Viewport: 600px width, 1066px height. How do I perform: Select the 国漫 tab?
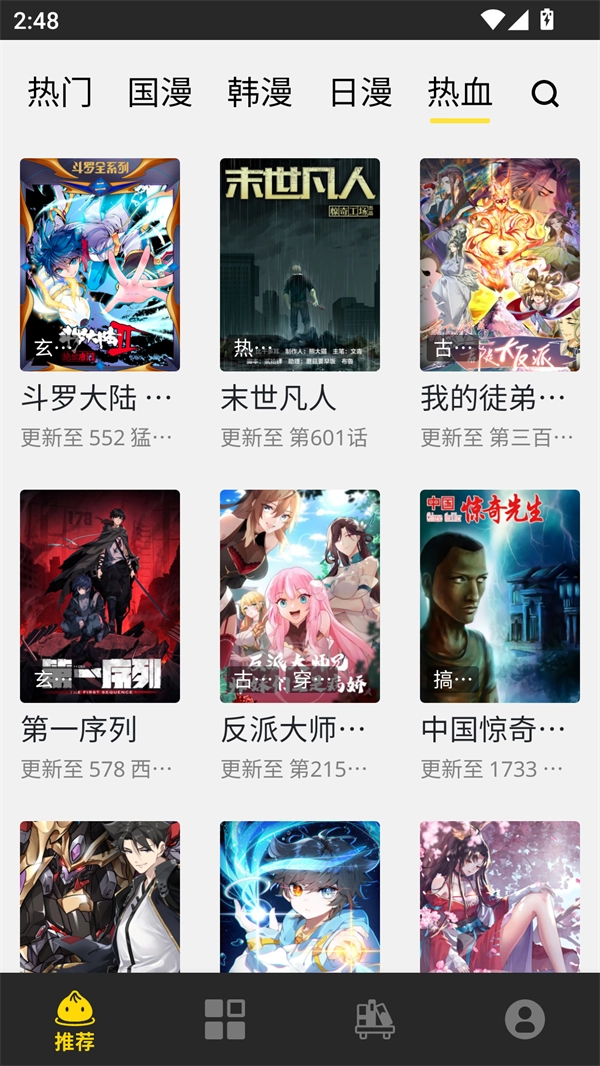[160, 92]
